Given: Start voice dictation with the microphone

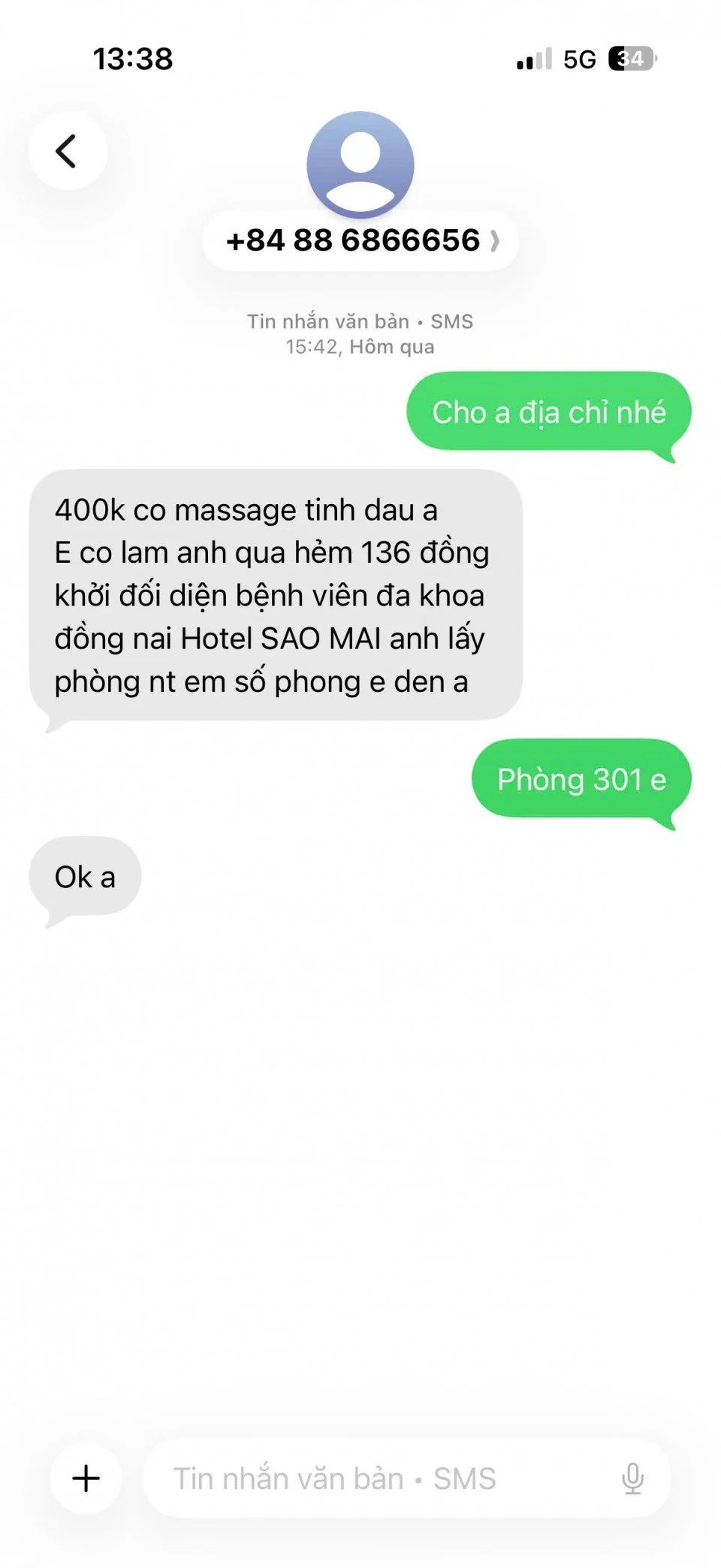Looking at the screenshot, I should (632, 1478).
